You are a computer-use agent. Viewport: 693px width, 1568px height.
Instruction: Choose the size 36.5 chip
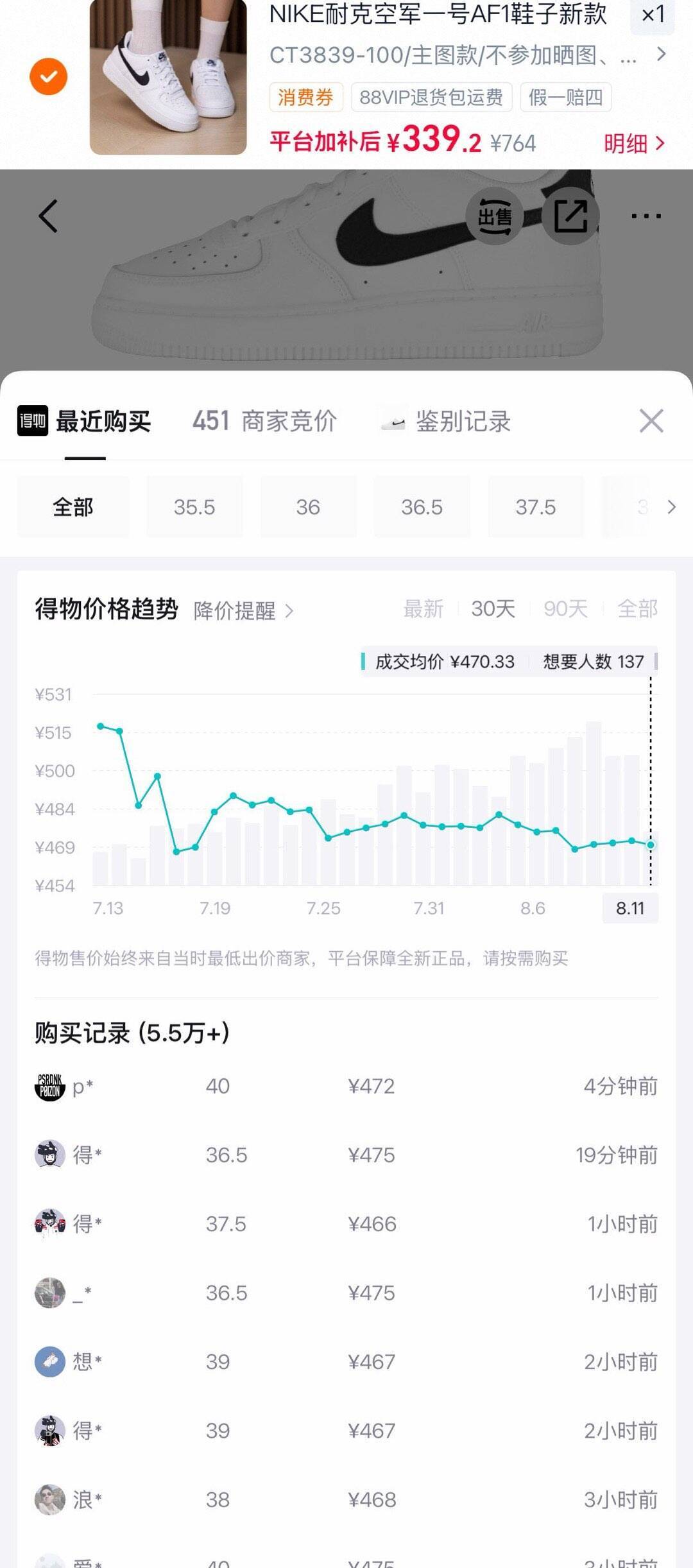coord(422,507)
